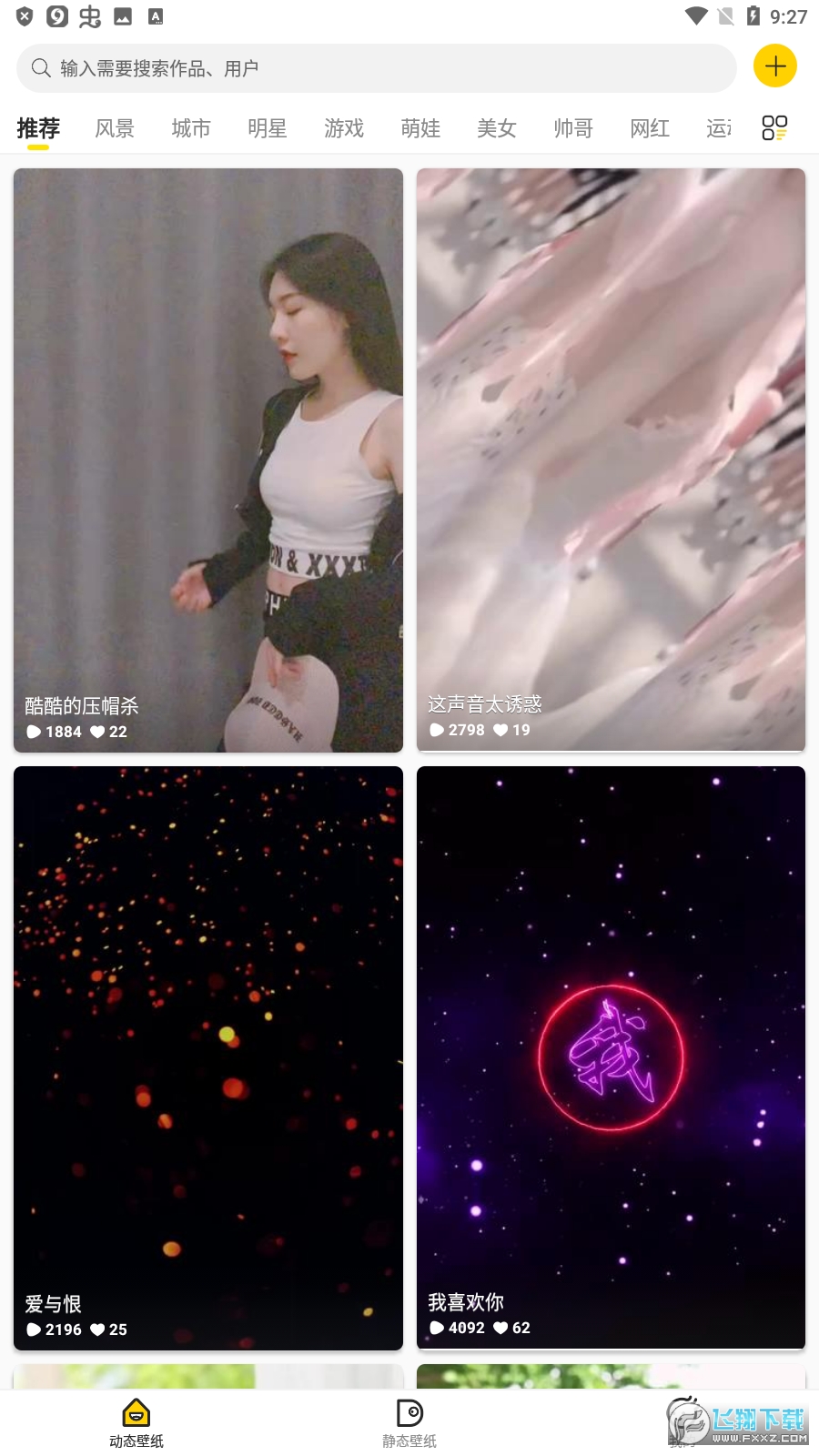Open the 酷酷的压帽杀 wallpaper
This screenshot has width=819, height=1456.
coord(208,460)
